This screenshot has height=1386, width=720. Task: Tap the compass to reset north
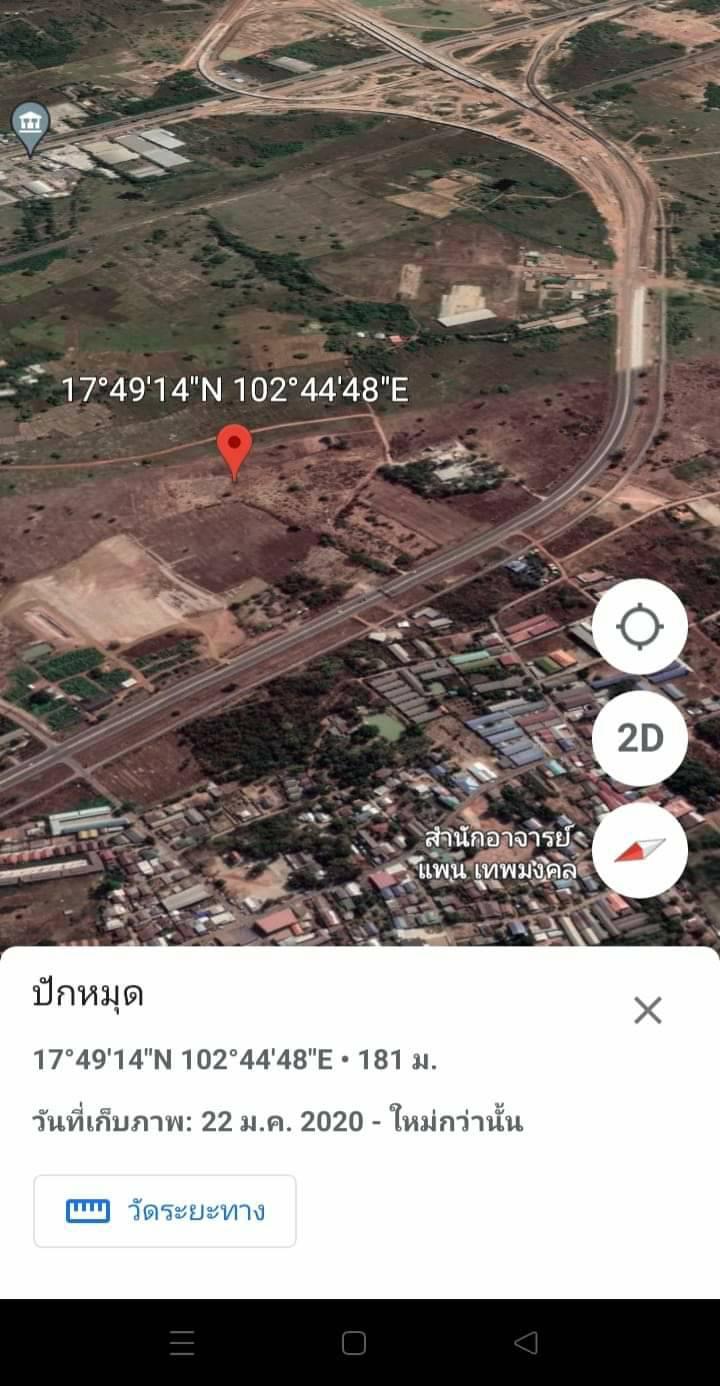[x=640, y=851]
